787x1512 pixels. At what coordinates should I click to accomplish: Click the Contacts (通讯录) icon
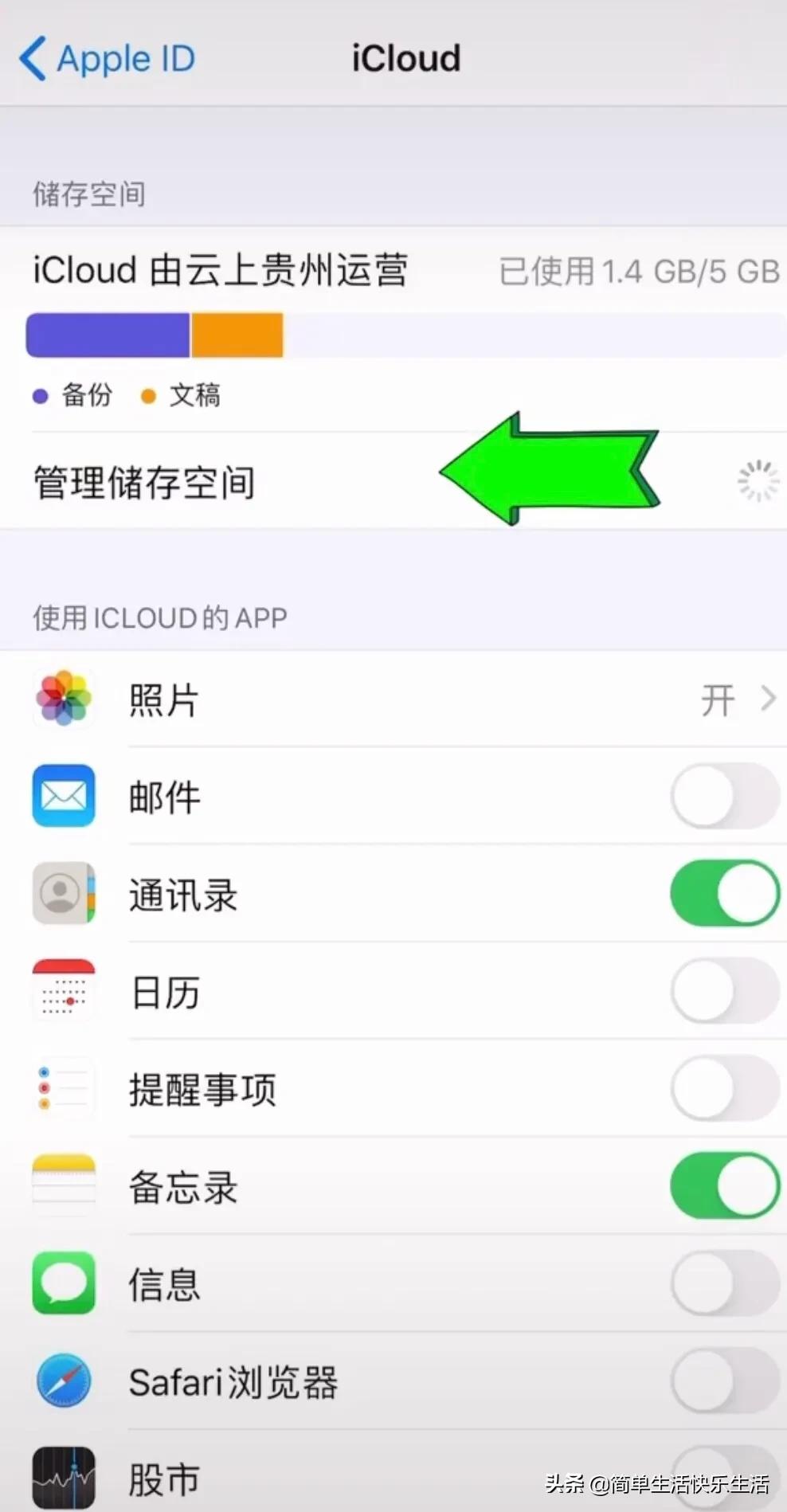click(63, 894)
